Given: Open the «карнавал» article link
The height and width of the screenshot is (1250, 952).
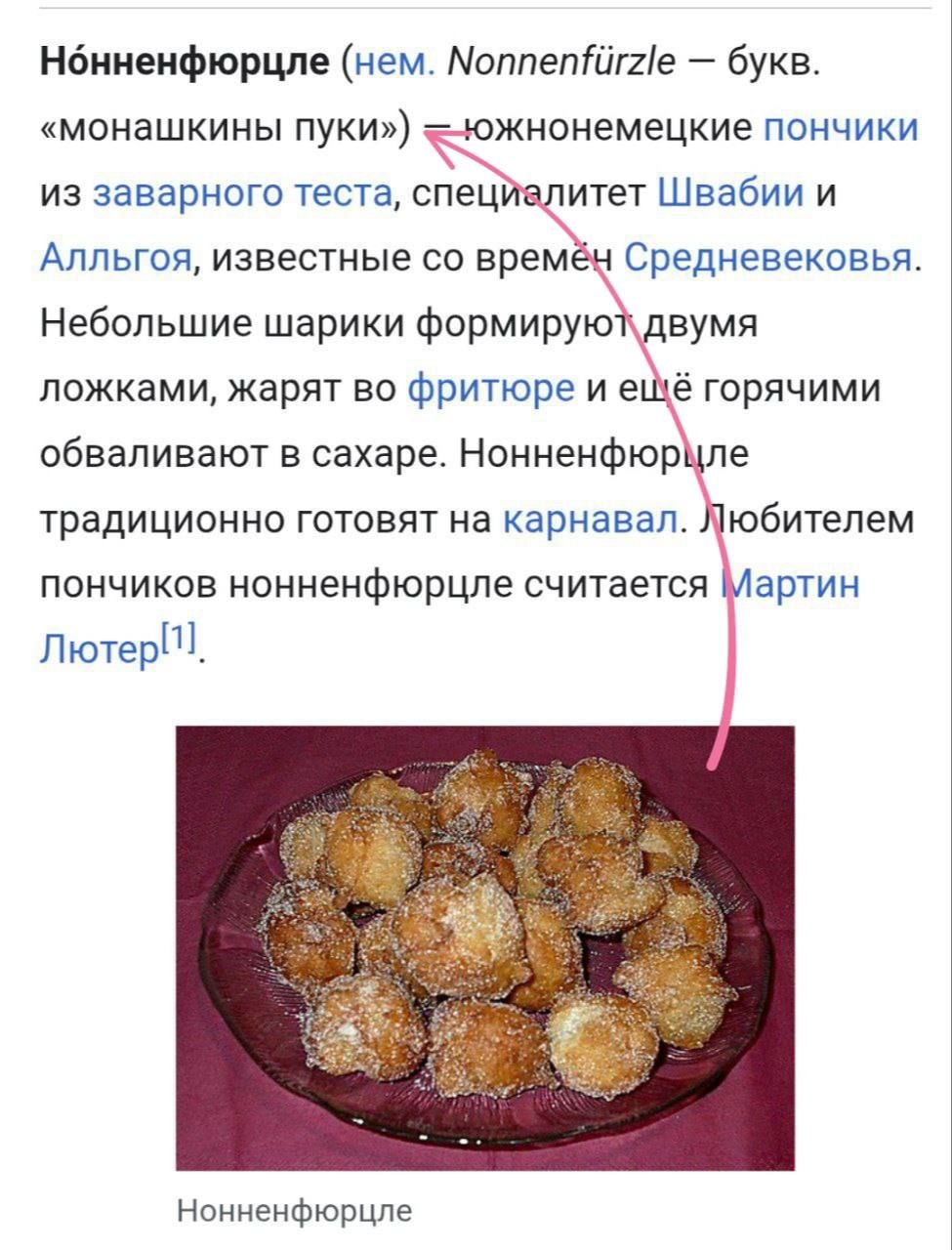Looking at the screenshot, I should pos(590,520).
